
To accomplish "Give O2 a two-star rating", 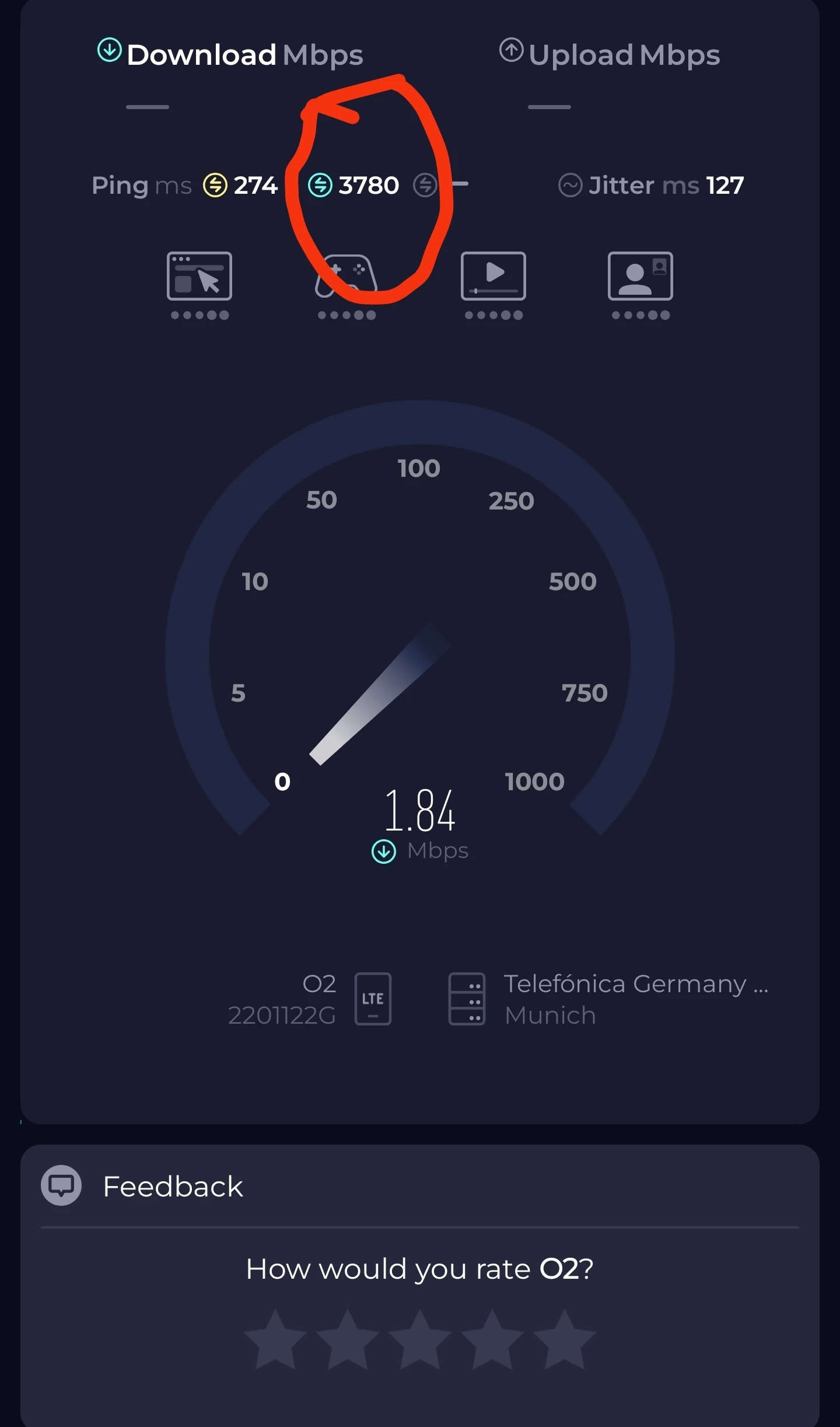I will (348, 1341).
